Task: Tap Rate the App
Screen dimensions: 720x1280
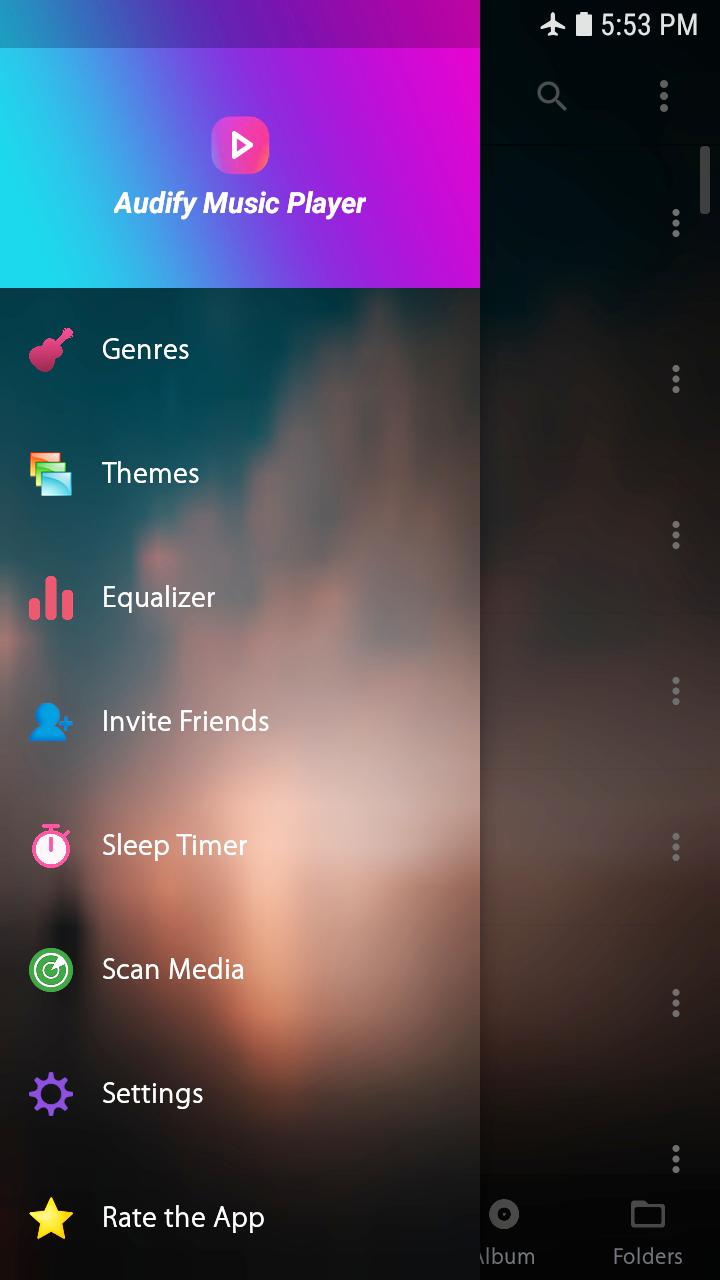Action: tap(183, 1218)
